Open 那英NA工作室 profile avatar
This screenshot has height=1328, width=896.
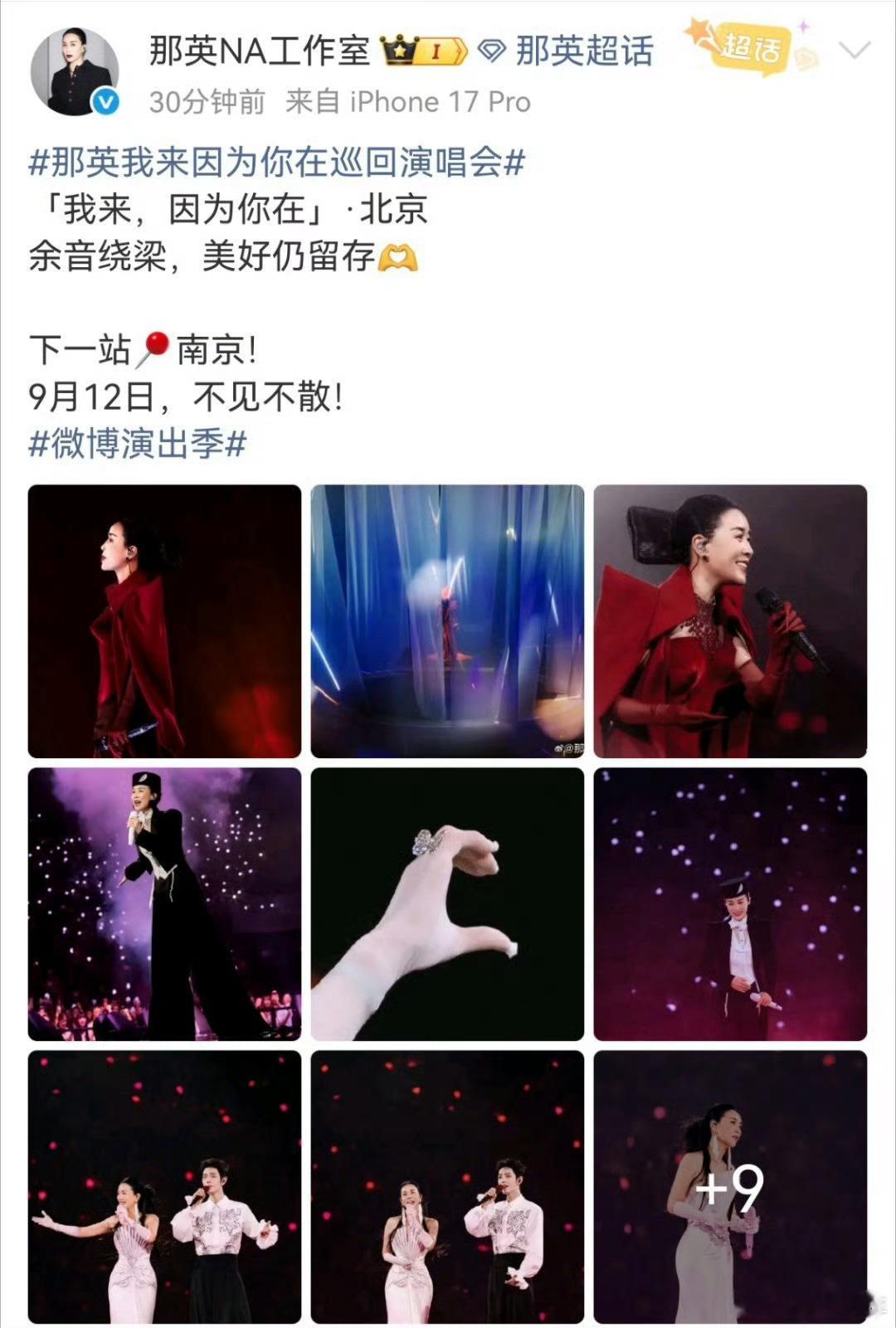75,72
